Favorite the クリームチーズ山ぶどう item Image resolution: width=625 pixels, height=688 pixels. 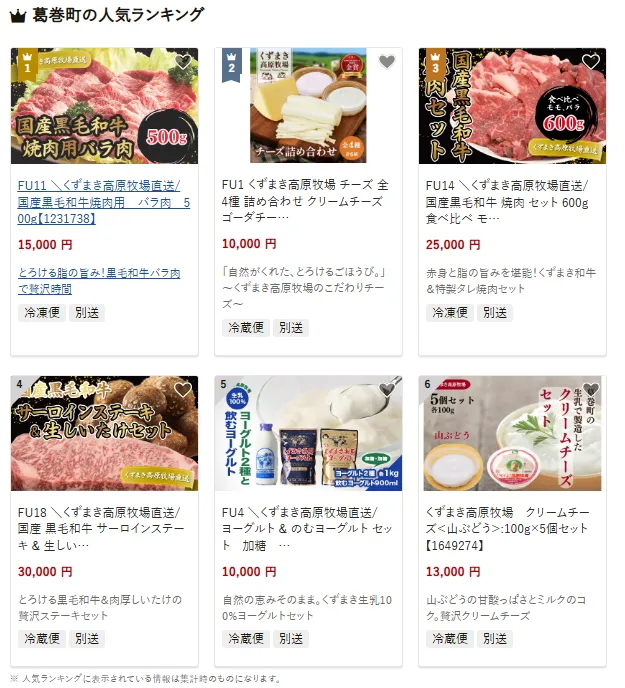pos(590,390)
